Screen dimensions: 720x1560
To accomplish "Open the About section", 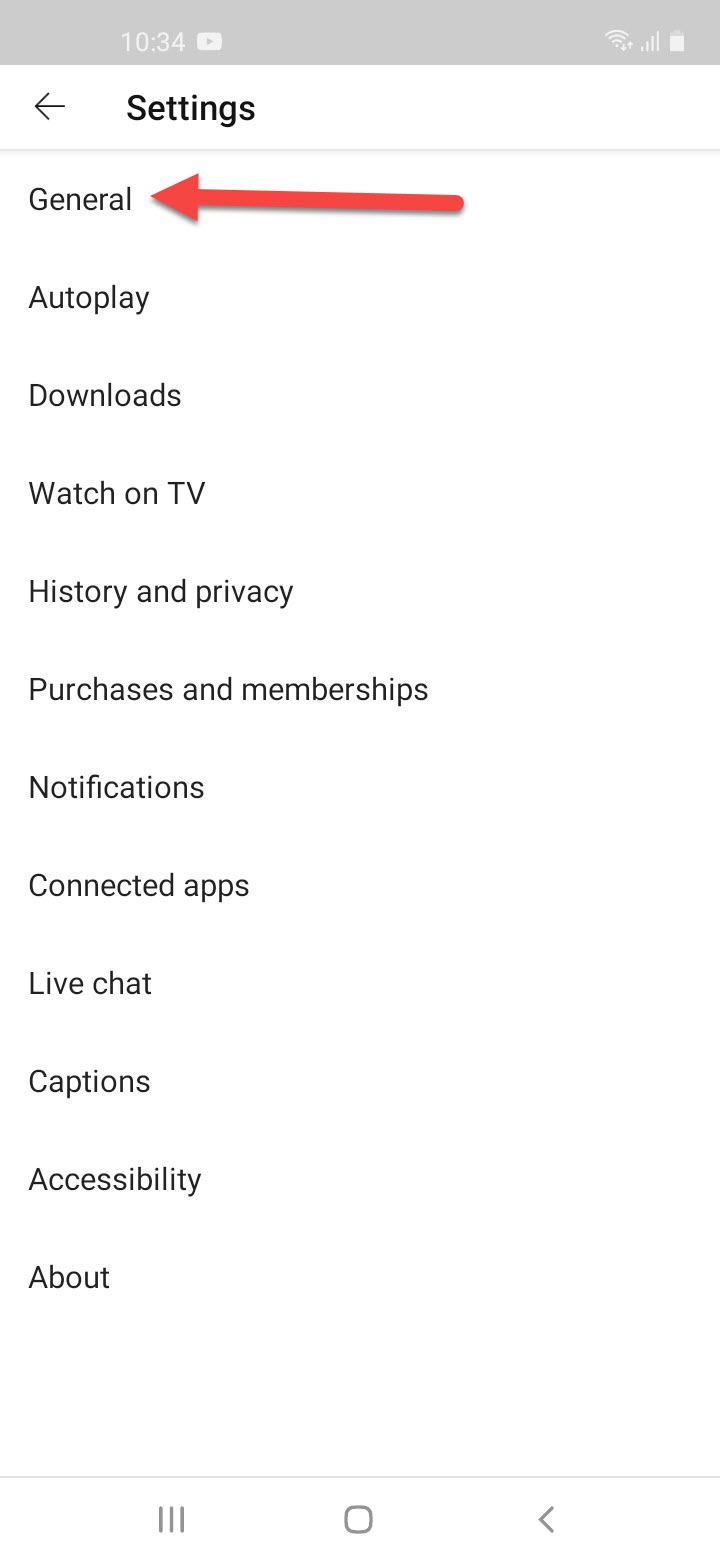I will pos(69,1278).
